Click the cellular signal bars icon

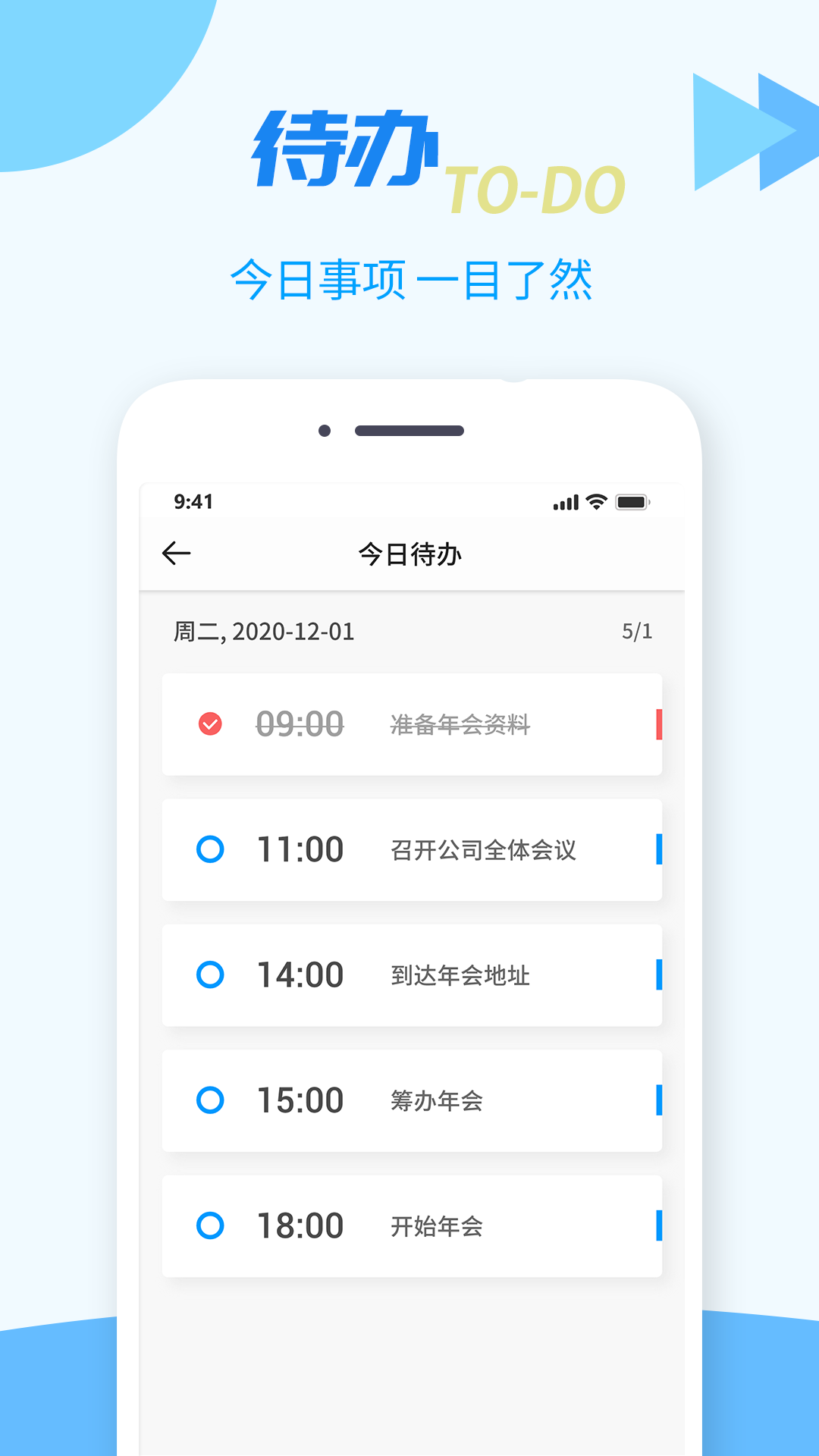coord(565,501)
